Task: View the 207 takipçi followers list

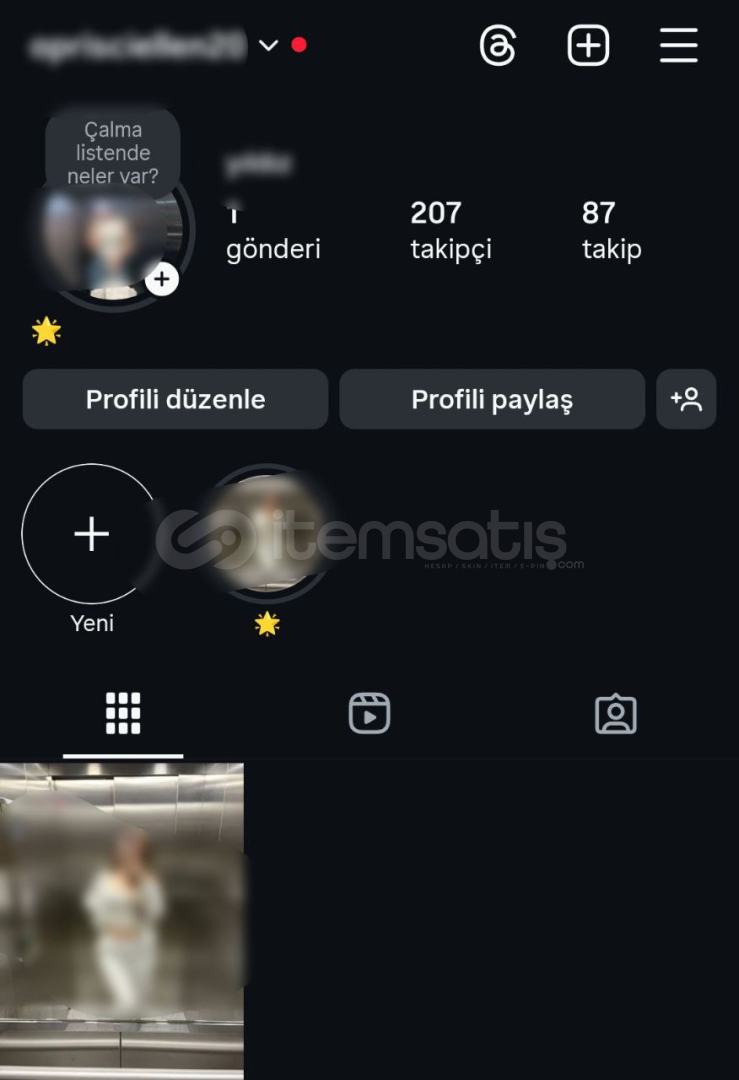Action: (450, 230)
